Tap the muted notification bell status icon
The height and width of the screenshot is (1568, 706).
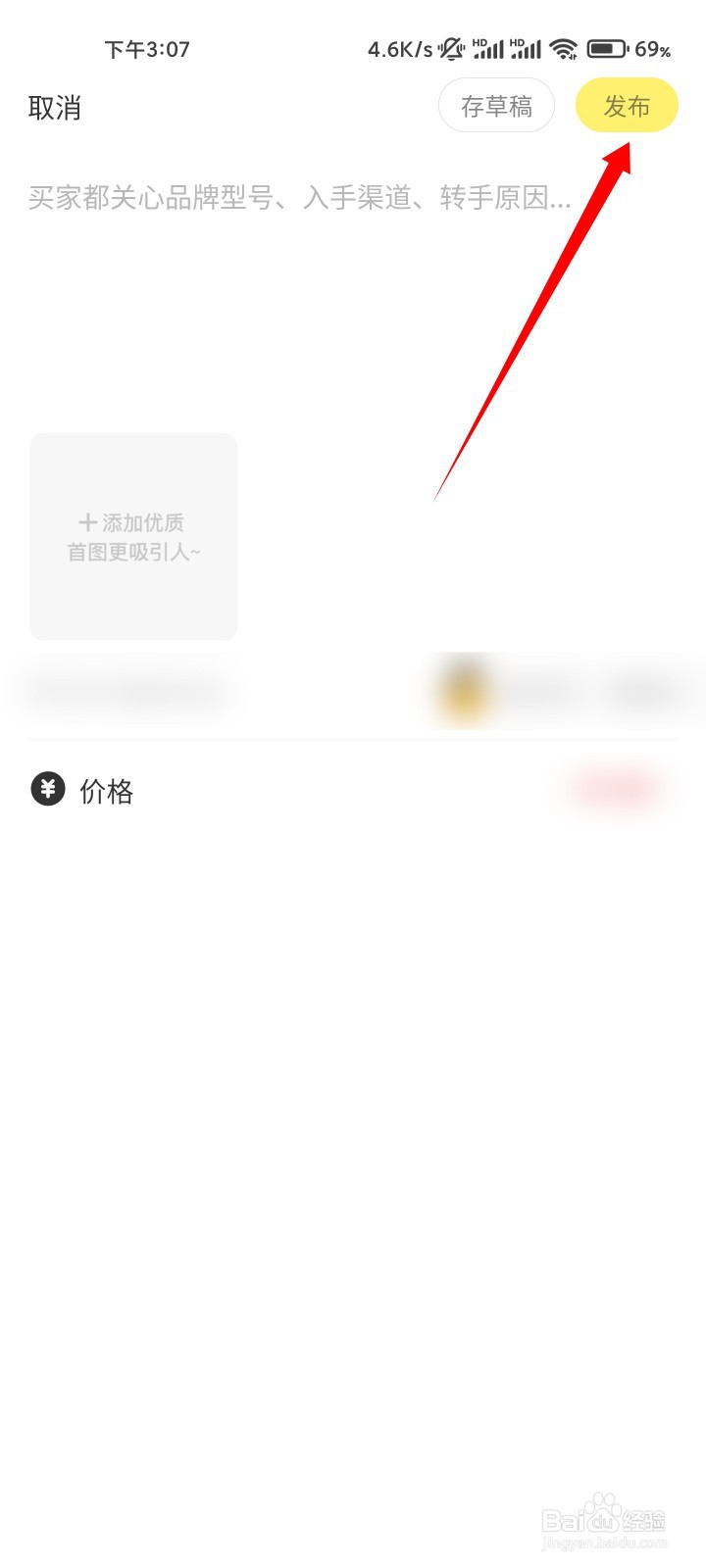click(x=451, y=48)
